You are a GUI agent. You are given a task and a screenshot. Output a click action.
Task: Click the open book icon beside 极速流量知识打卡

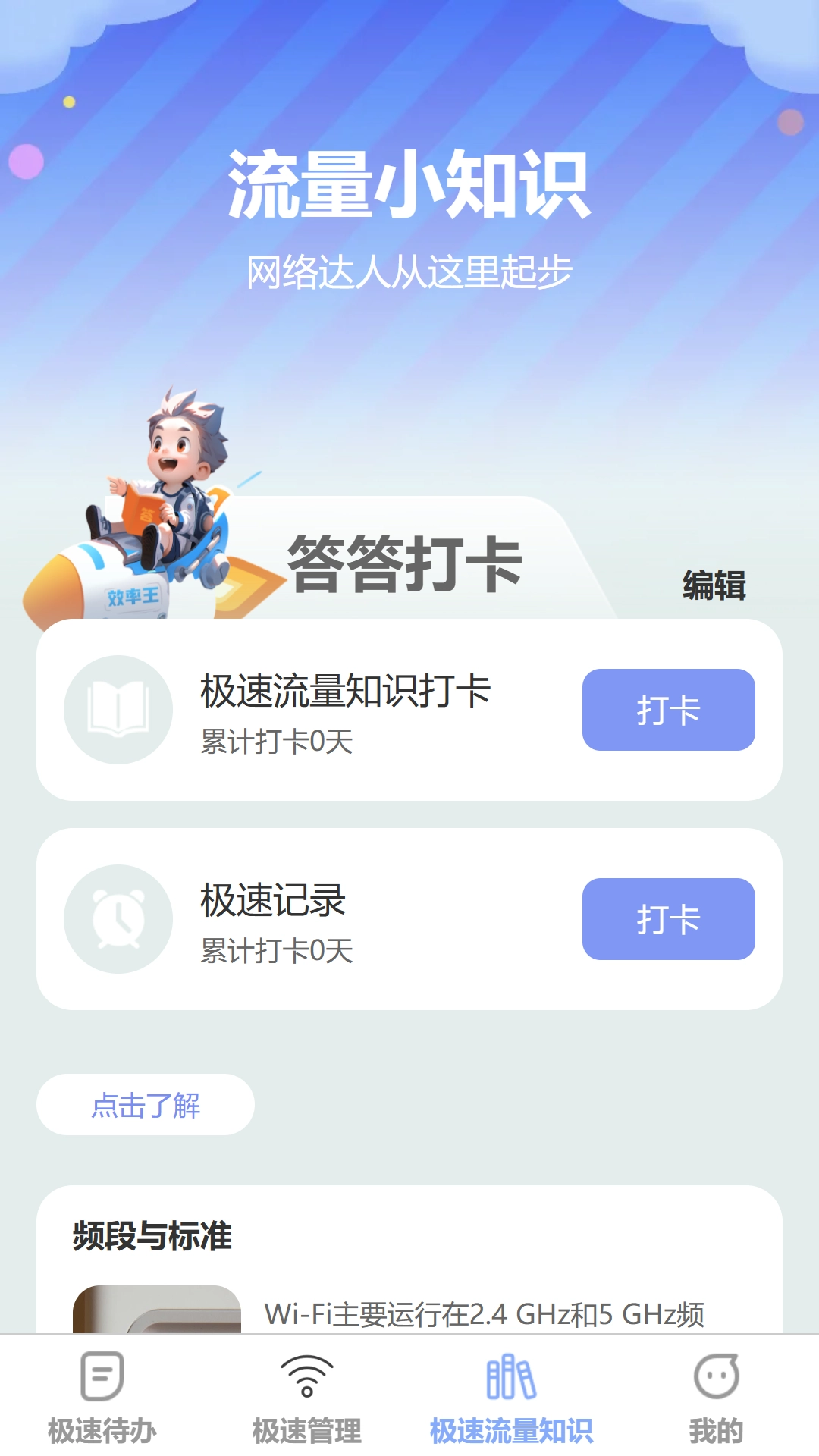118,709
